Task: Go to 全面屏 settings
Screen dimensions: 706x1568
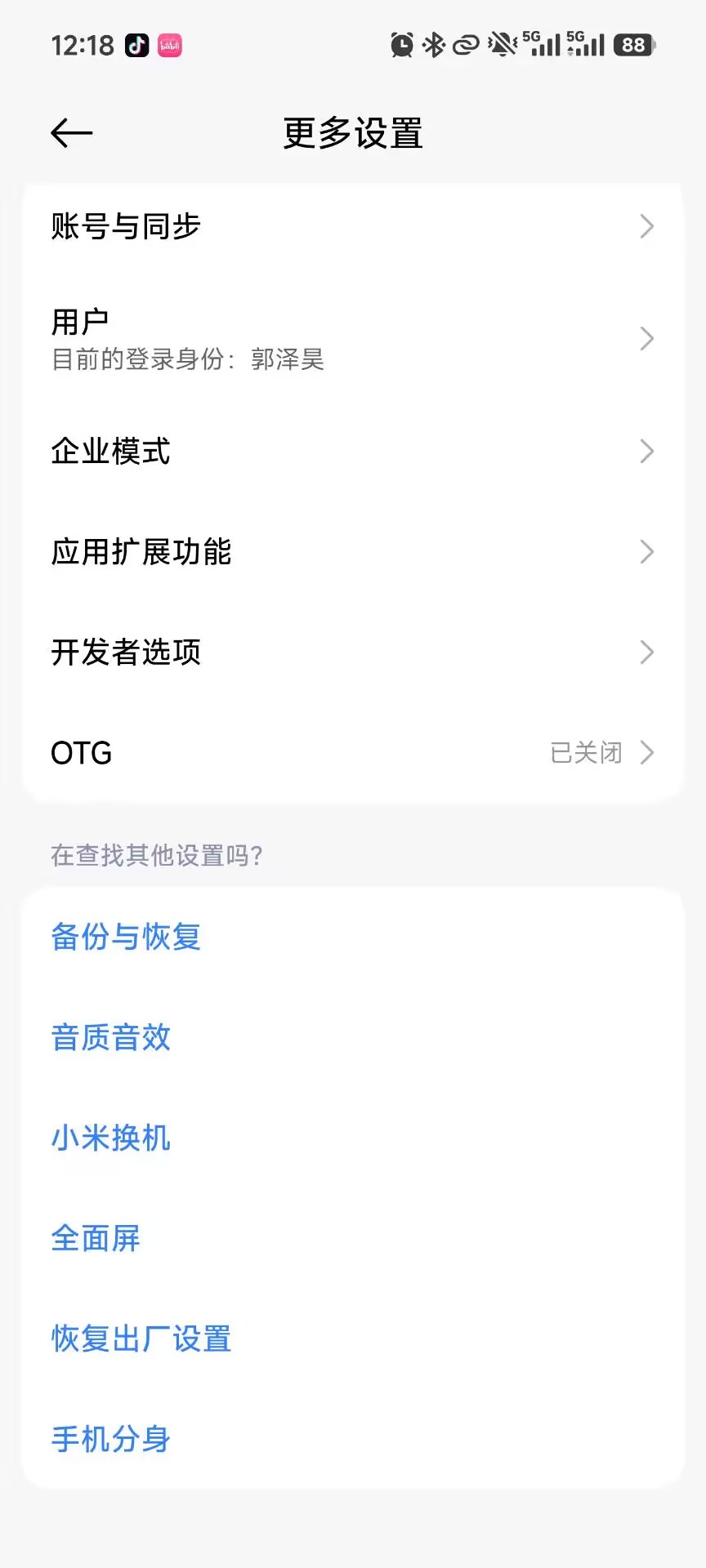Action: (96, 1238)
